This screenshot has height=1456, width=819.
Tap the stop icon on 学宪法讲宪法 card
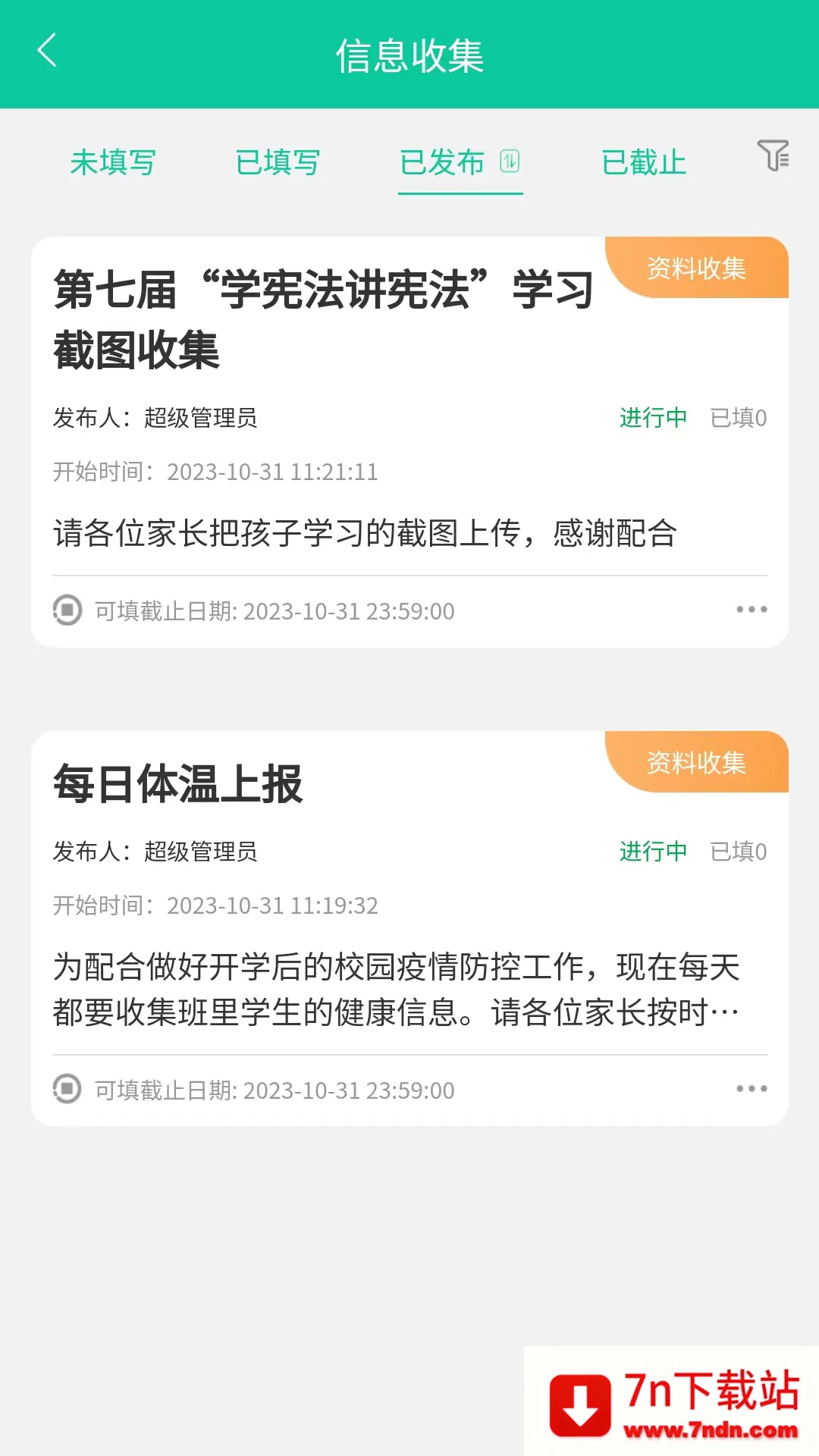point(67,610)
